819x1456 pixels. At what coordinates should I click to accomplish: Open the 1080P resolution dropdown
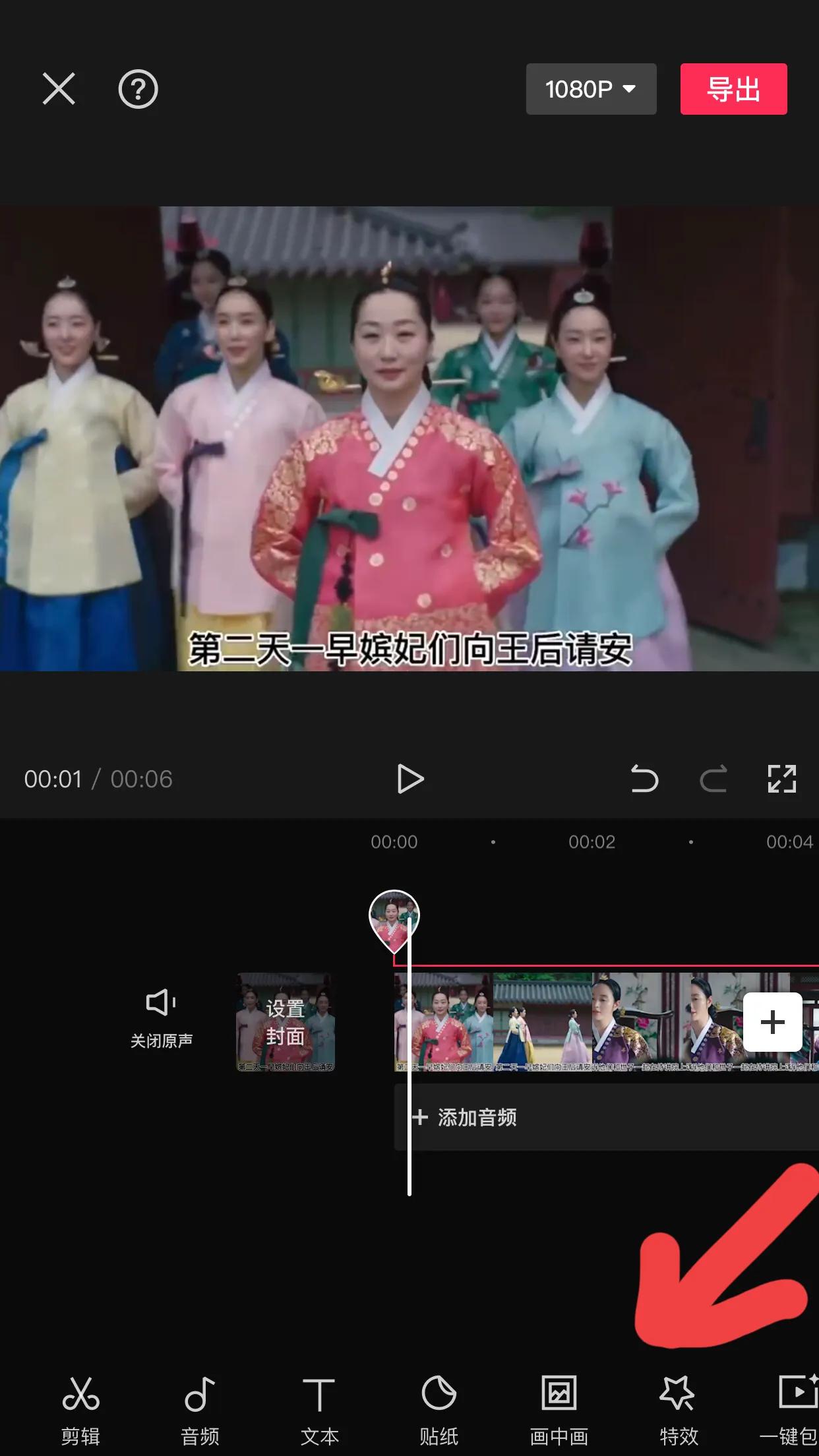point(591,89)
